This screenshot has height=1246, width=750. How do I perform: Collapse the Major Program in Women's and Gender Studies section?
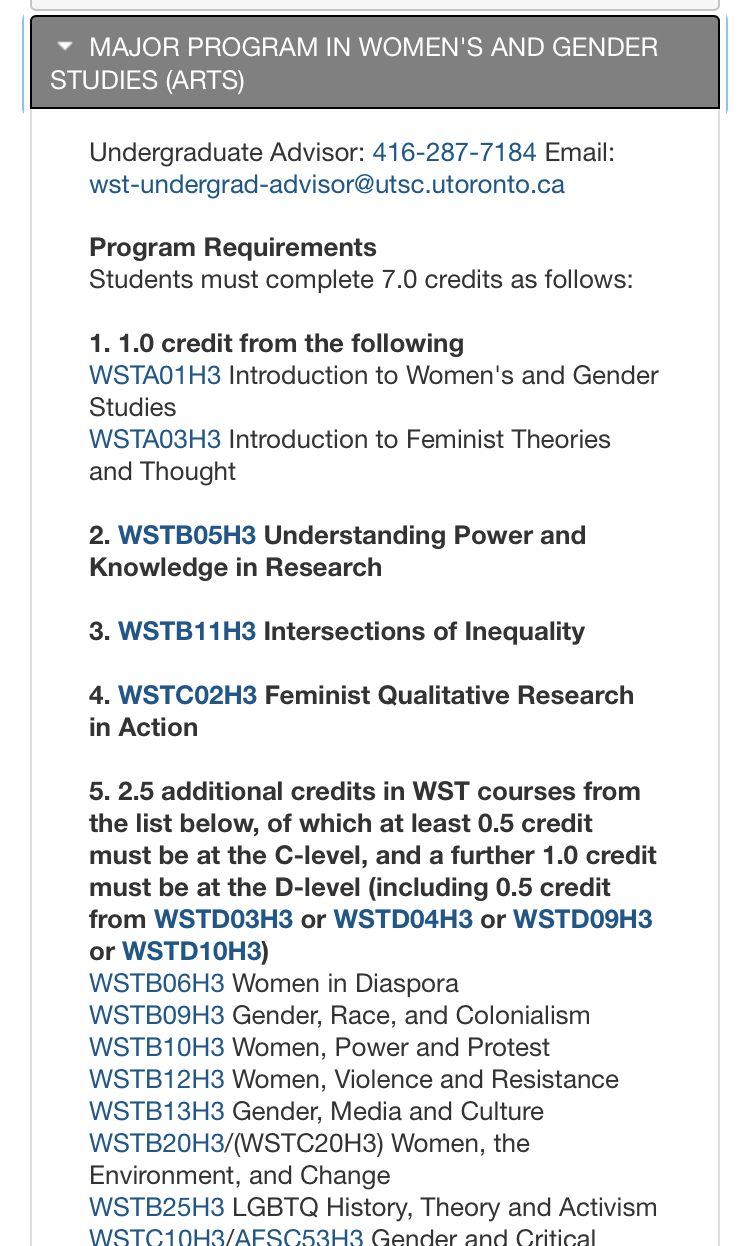point(375,62)
